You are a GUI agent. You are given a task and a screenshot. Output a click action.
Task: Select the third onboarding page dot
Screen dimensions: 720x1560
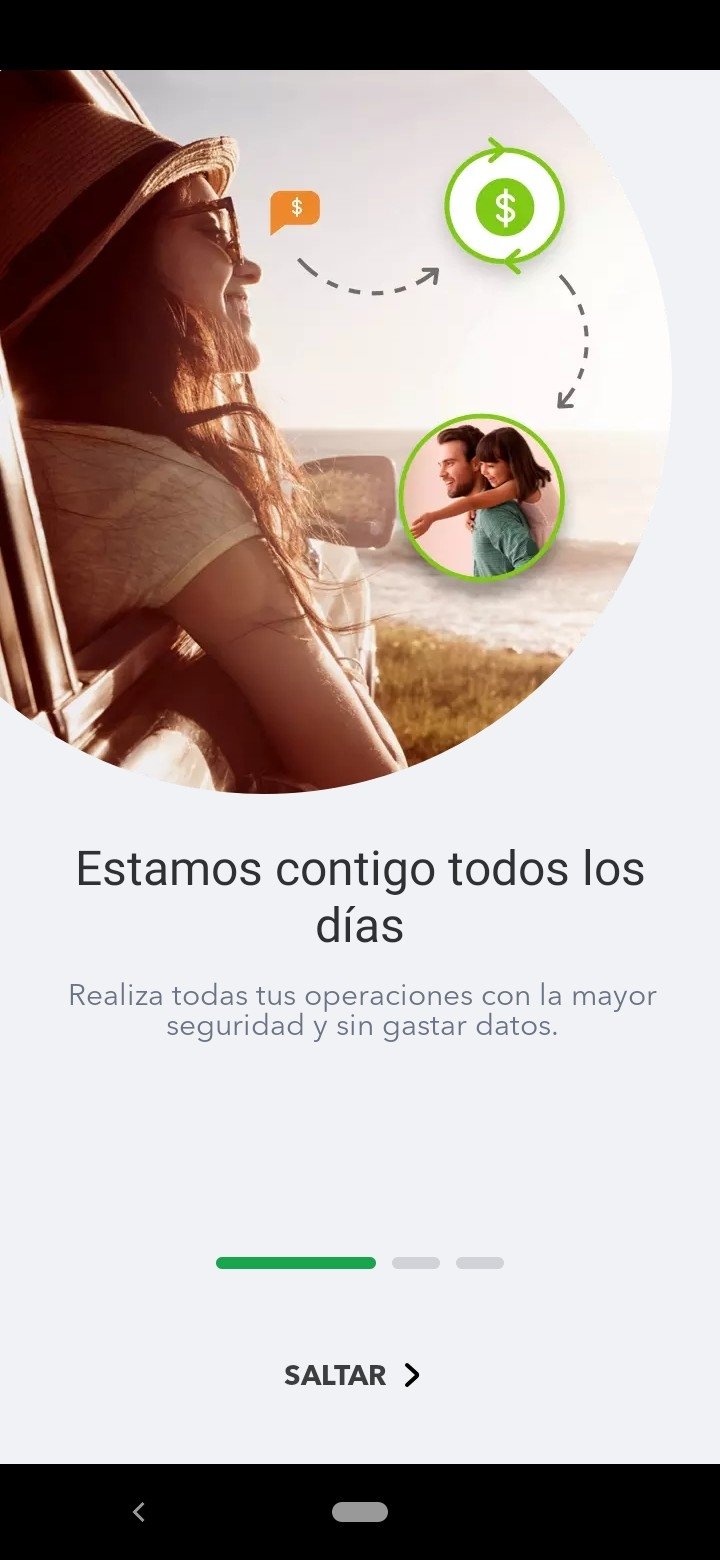pos(480,1263)
